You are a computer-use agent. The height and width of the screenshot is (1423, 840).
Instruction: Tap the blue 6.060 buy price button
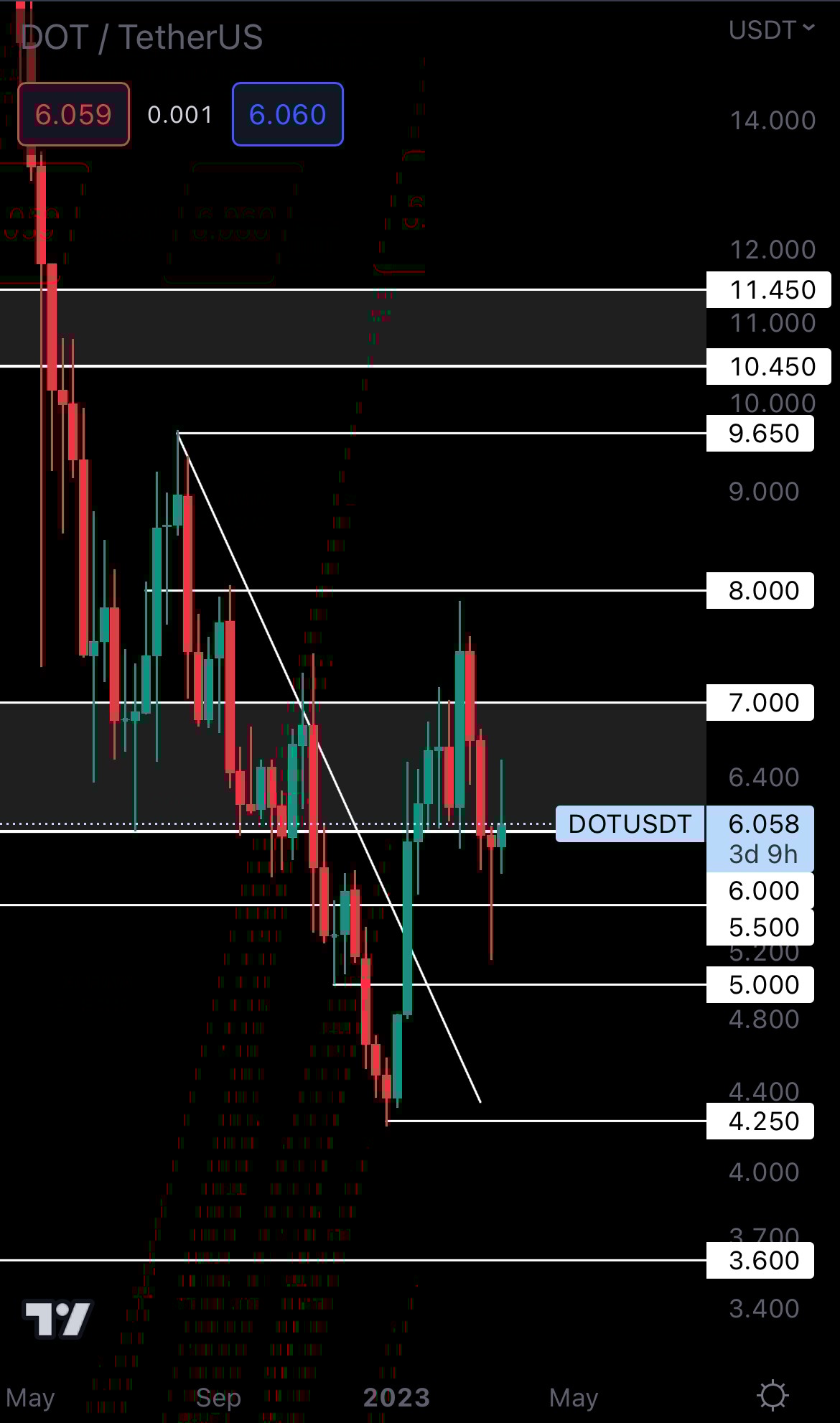pyautogui.click(x=287, y=114)
